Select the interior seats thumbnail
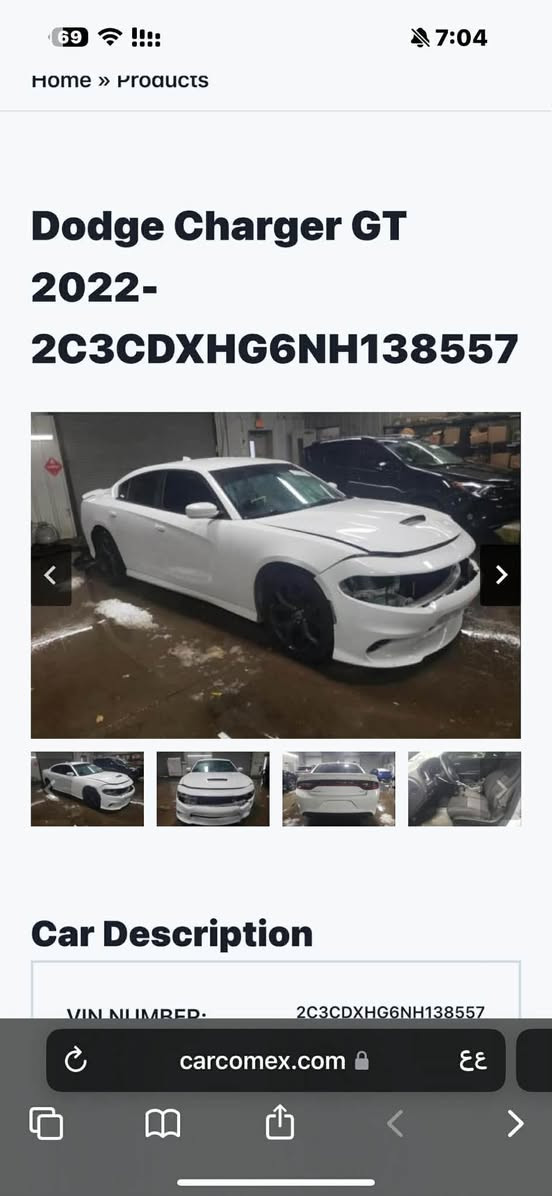 tap(464, 789)
